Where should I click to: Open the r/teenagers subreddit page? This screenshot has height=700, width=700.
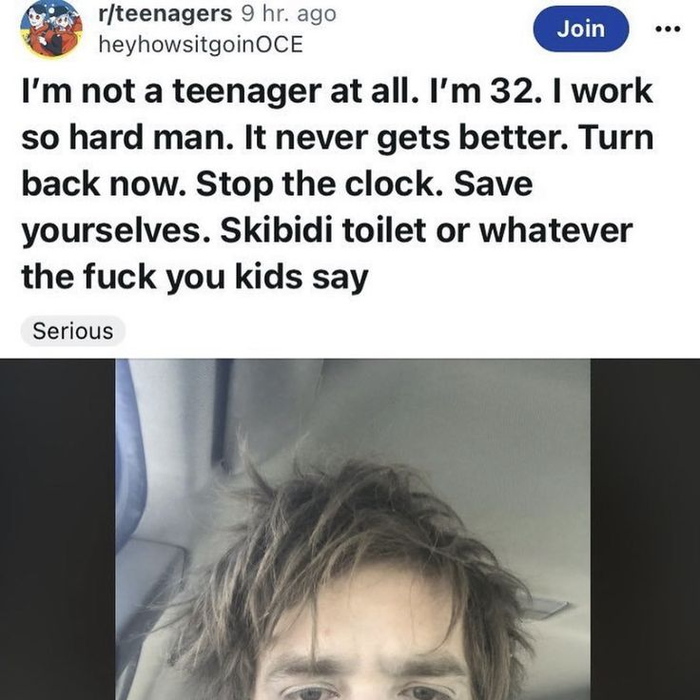162,14
